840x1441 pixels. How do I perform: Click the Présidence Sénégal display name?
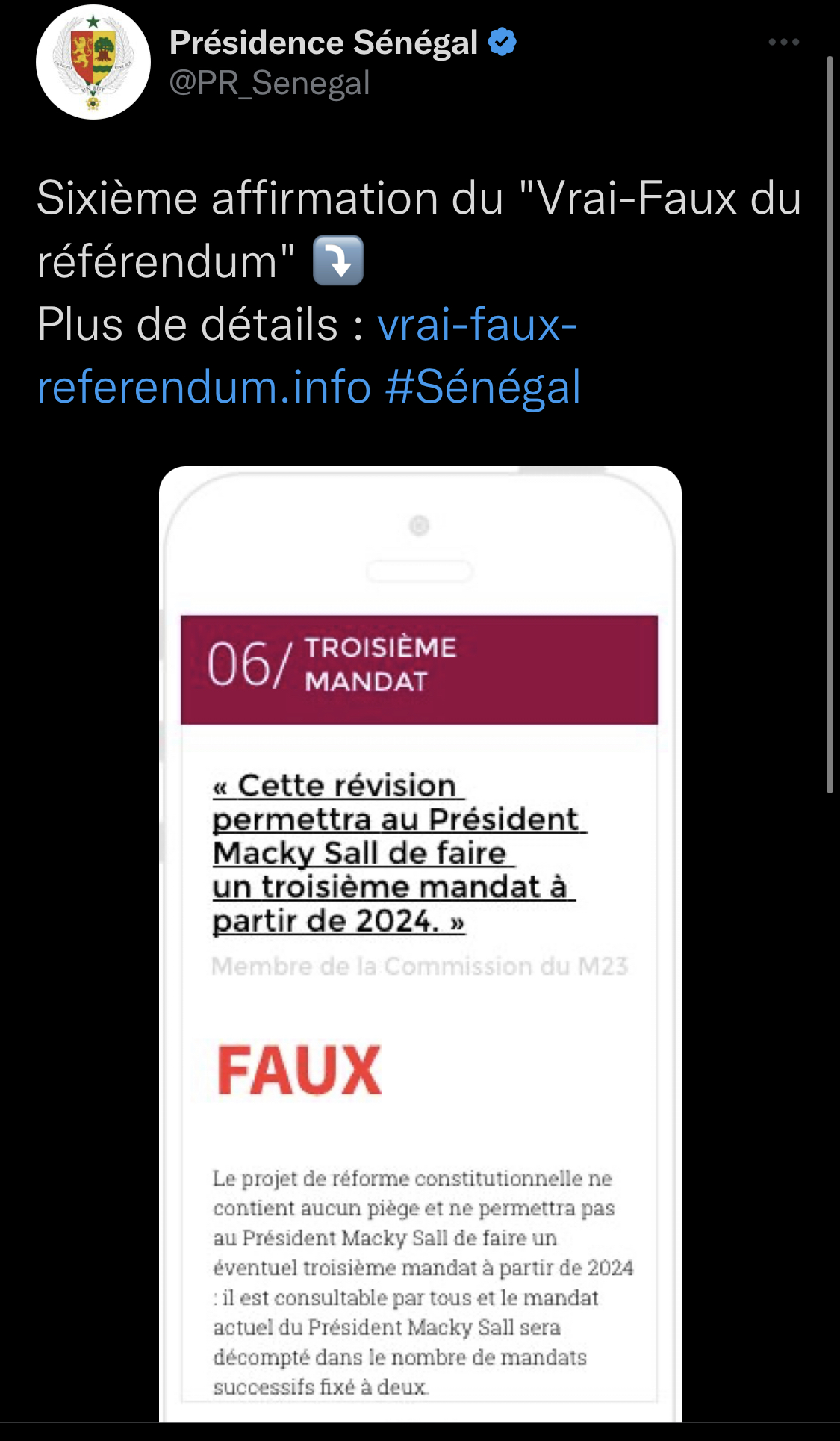(325, 42)
